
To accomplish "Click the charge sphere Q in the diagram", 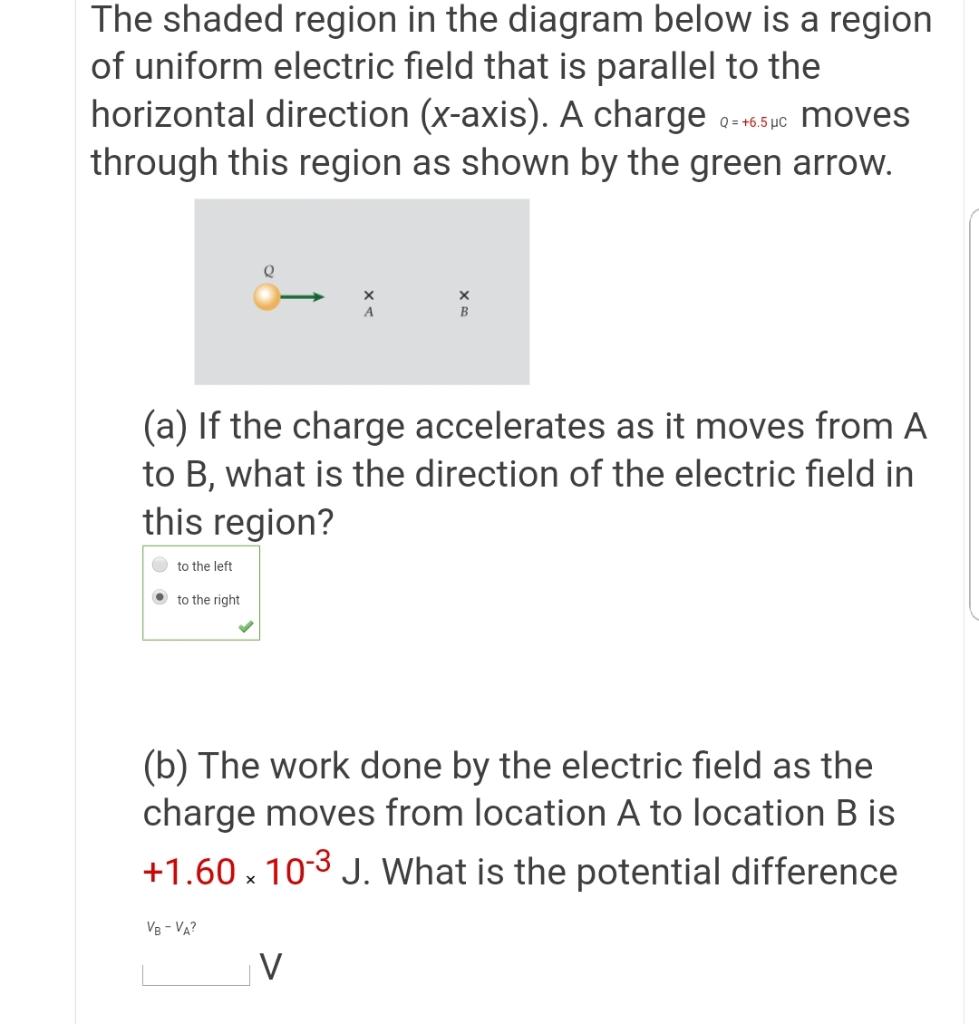I will point(267,296).
